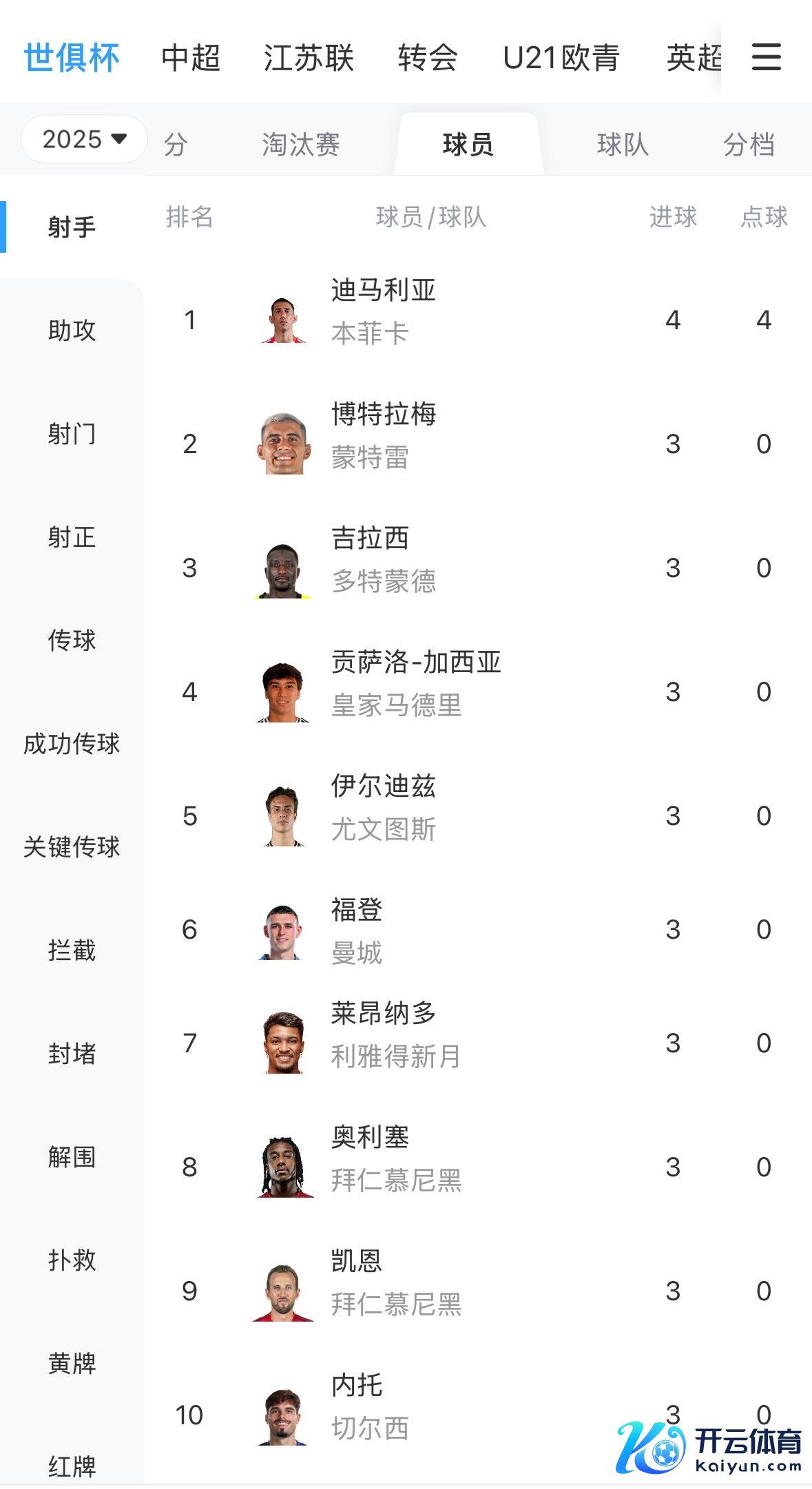Switch to the 江苏联 tab
This screenshot has height=1489, width=812.
(x=309, y=58)
